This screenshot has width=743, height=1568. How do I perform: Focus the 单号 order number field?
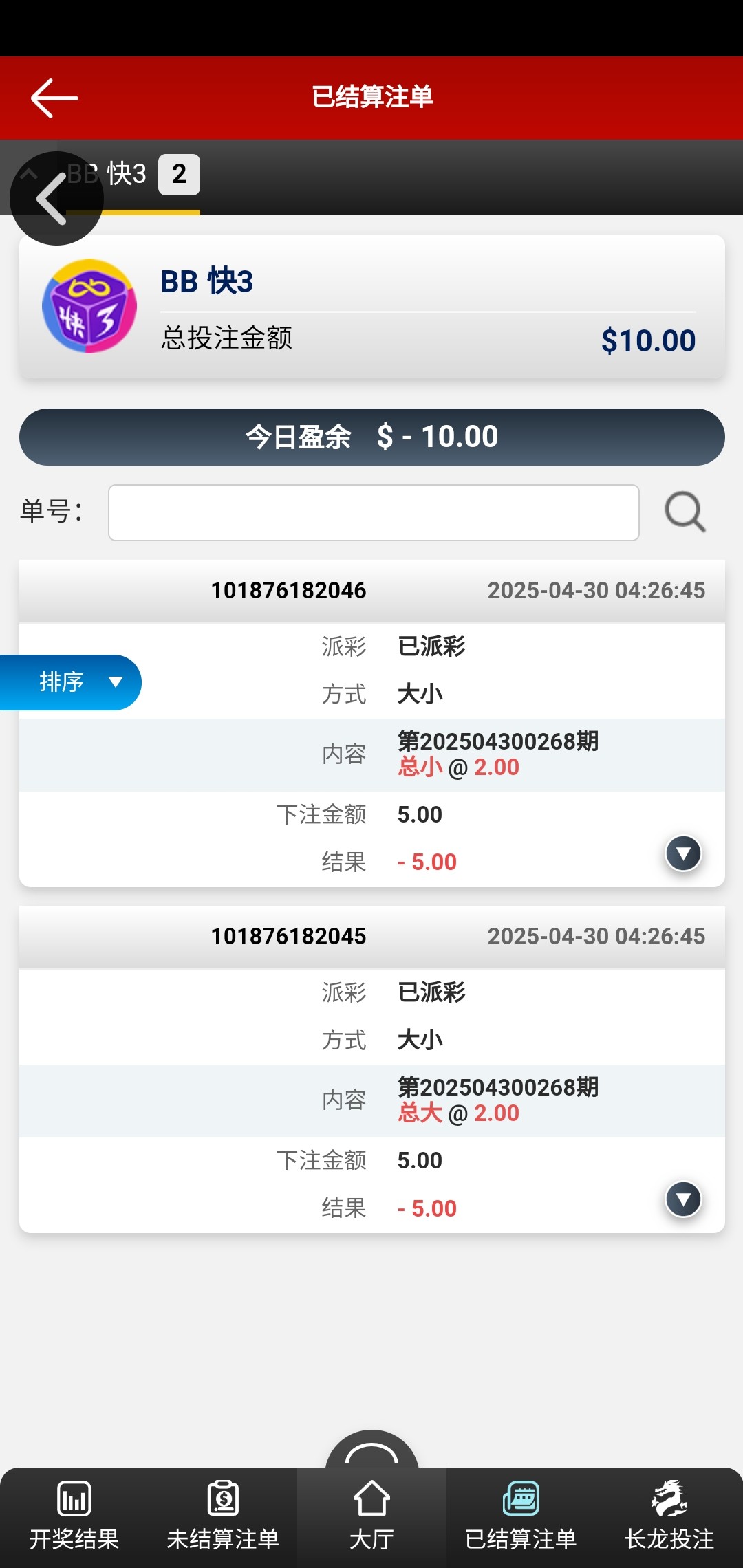(374, 512)
